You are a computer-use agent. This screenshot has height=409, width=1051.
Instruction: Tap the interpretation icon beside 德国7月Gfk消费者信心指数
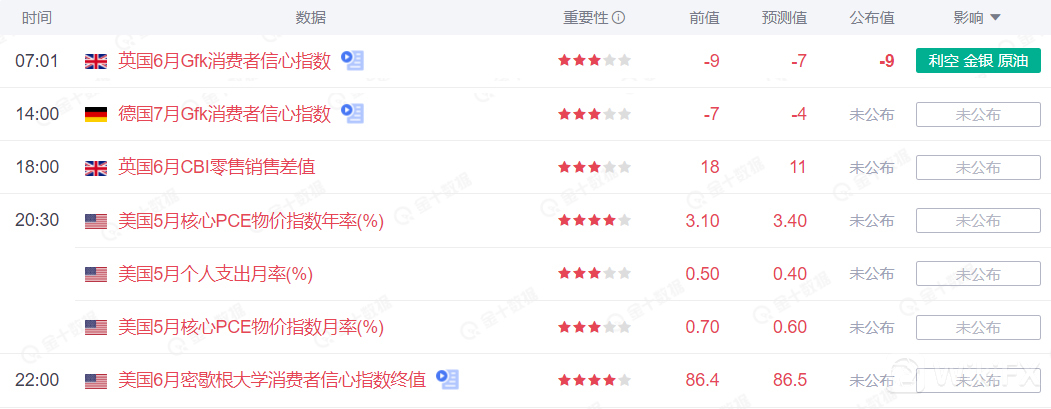pos(353,114)
